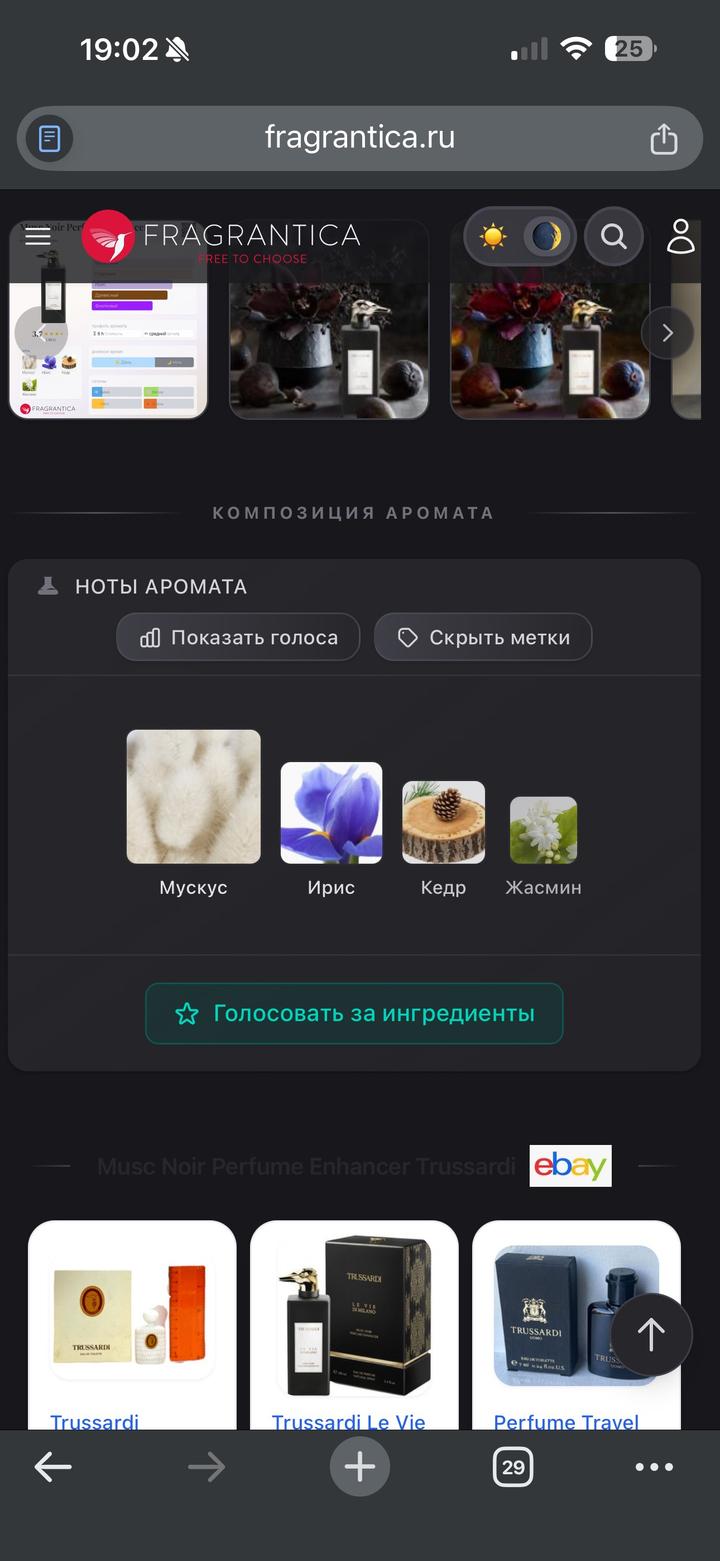720x1561 pixels.
Task: Open reader view icon in the address bar
Action: tap(50, 138)
